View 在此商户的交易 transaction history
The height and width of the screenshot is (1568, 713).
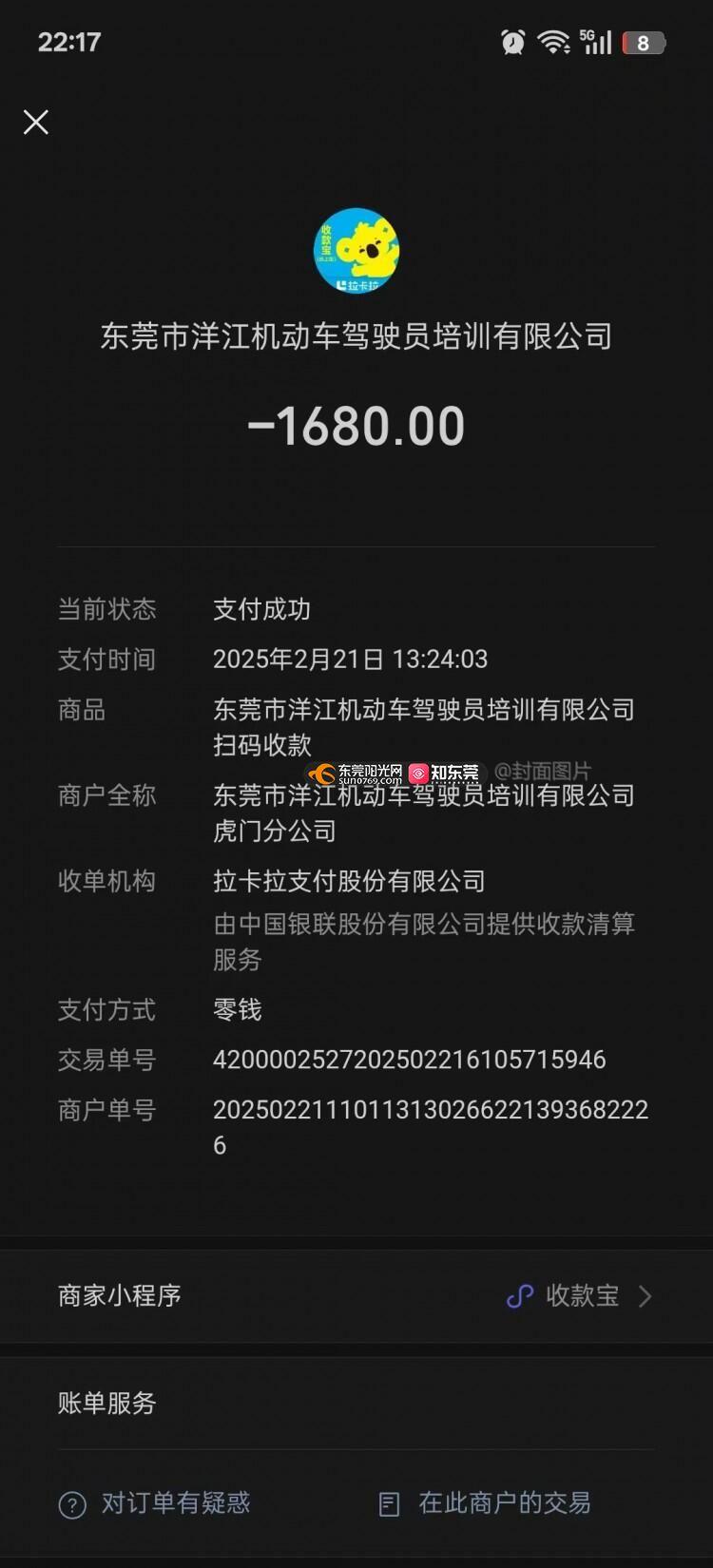click(x=486, y=1503)
